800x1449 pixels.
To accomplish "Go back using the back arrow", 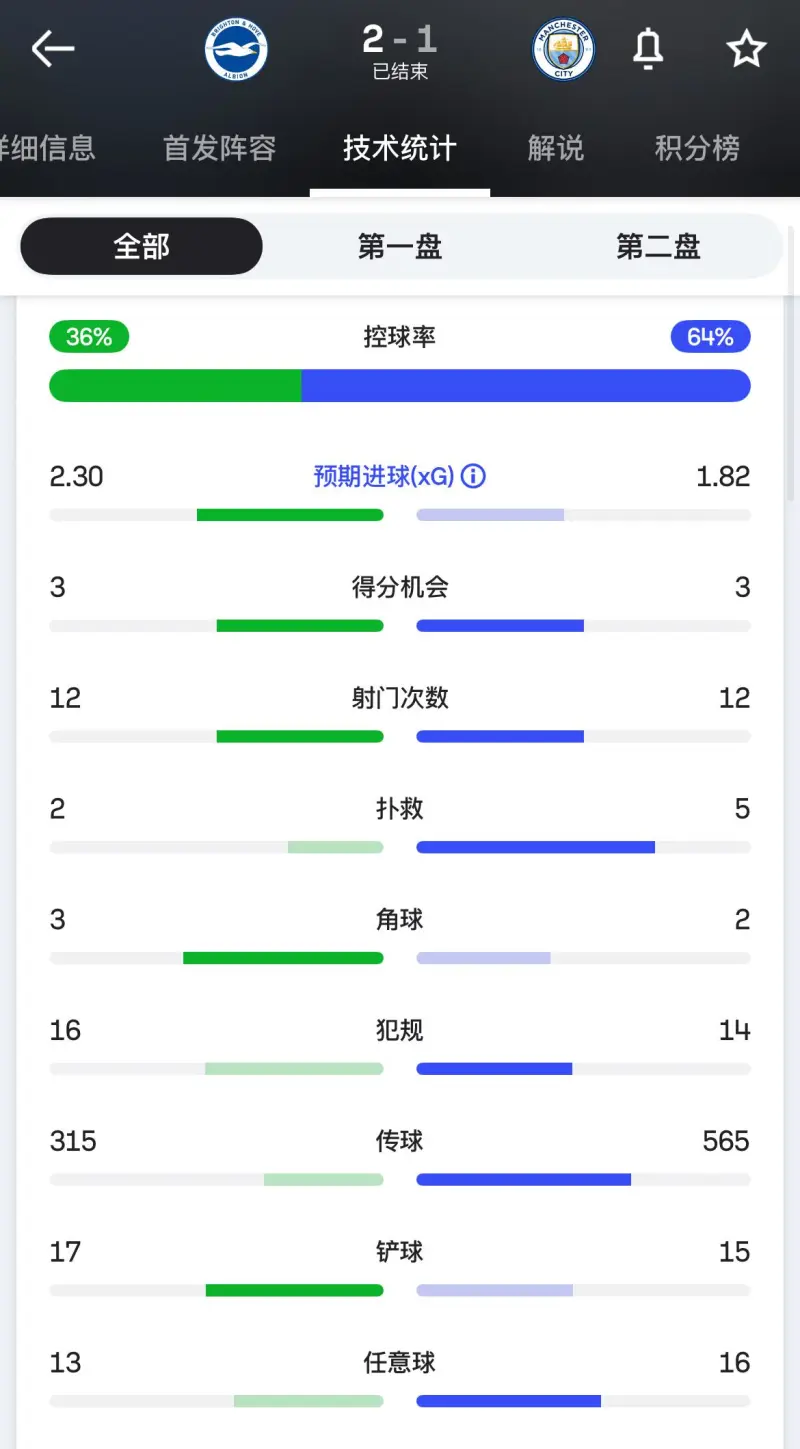I will click(52, 48).
